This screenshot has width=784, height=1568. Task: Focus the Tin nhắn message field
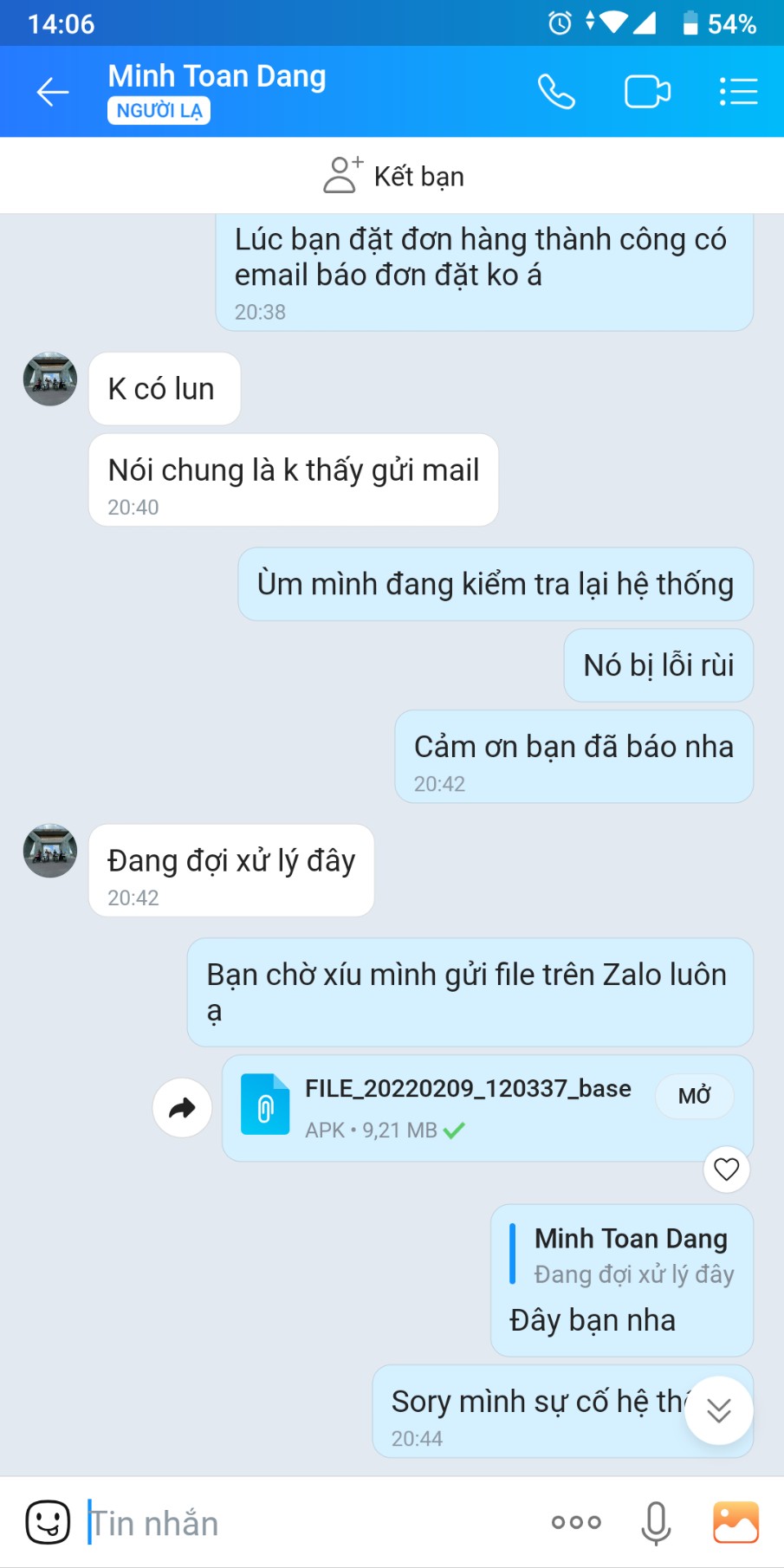point(303,1523)
